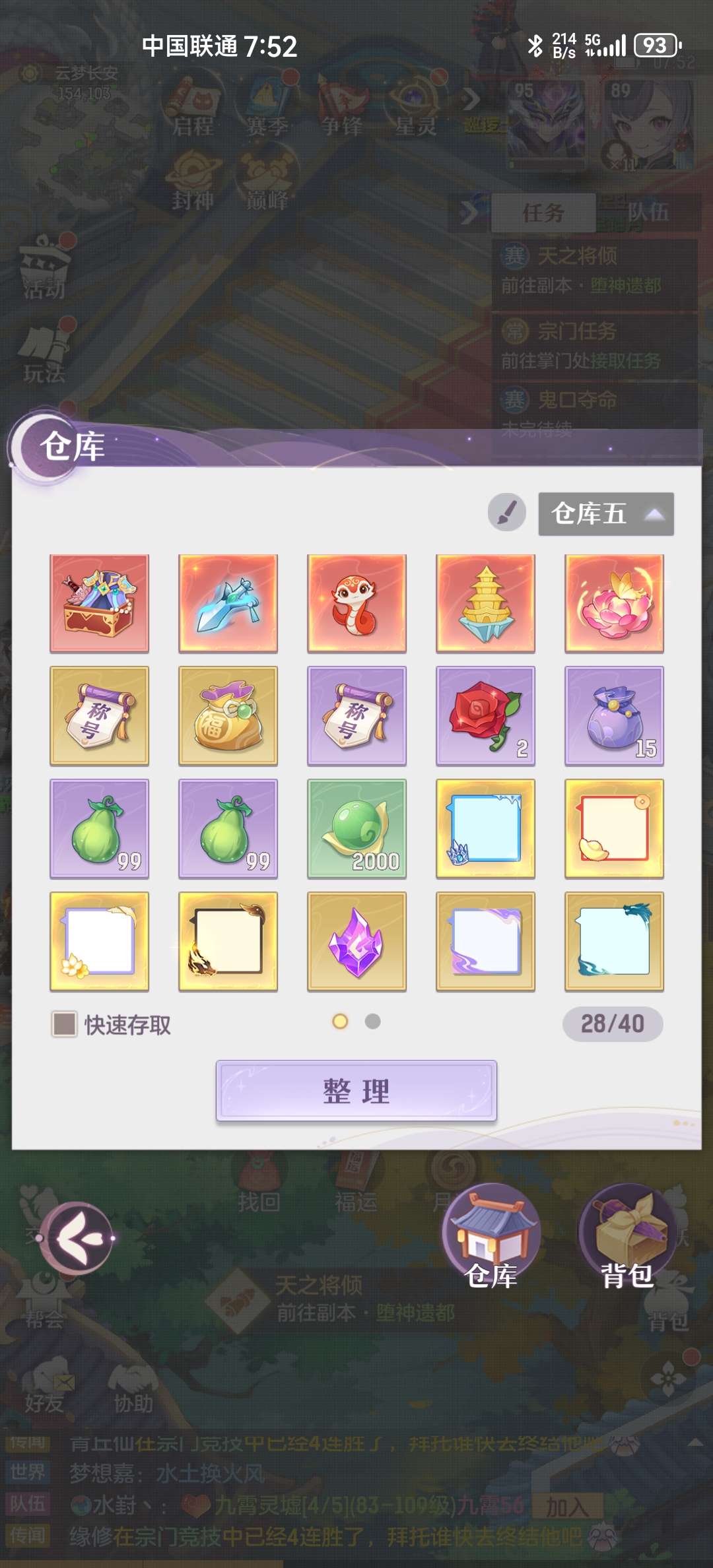Select the dragon-corner chat frame item
Screen dimensions: 713x1568
[614, 942]
